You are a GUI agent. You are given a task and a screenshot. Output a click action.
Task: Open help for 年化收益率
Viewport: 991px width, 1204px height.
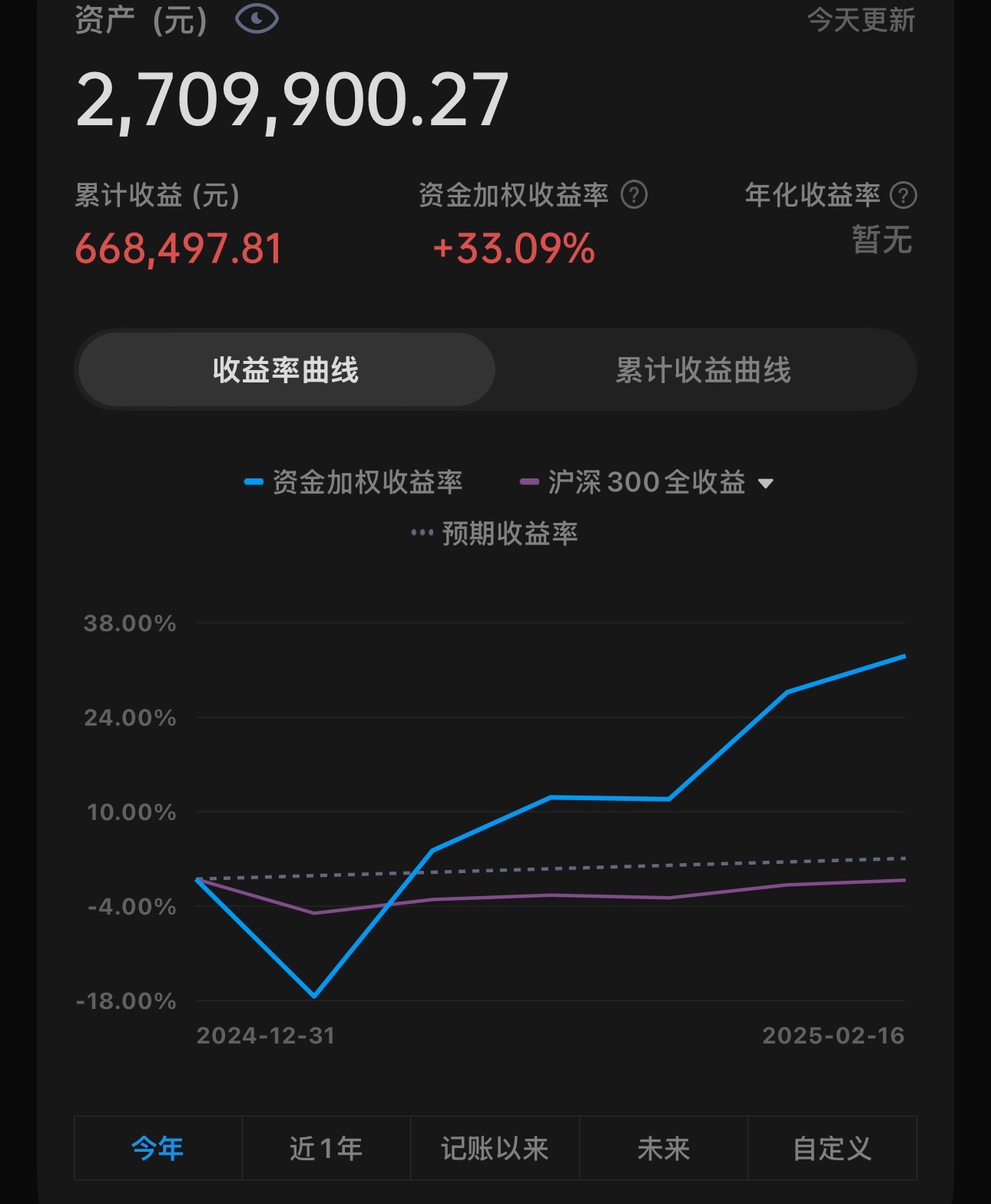point(903,195)
